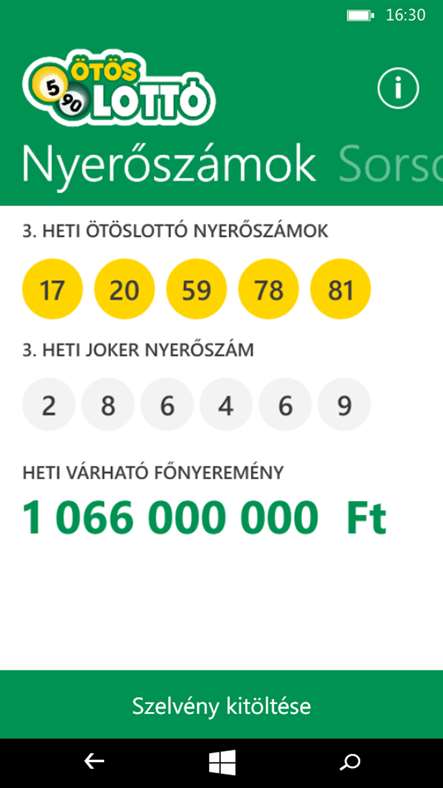
Task: Switch to the Sorsolás pivot tab
Action: click(x=391, y=164)
